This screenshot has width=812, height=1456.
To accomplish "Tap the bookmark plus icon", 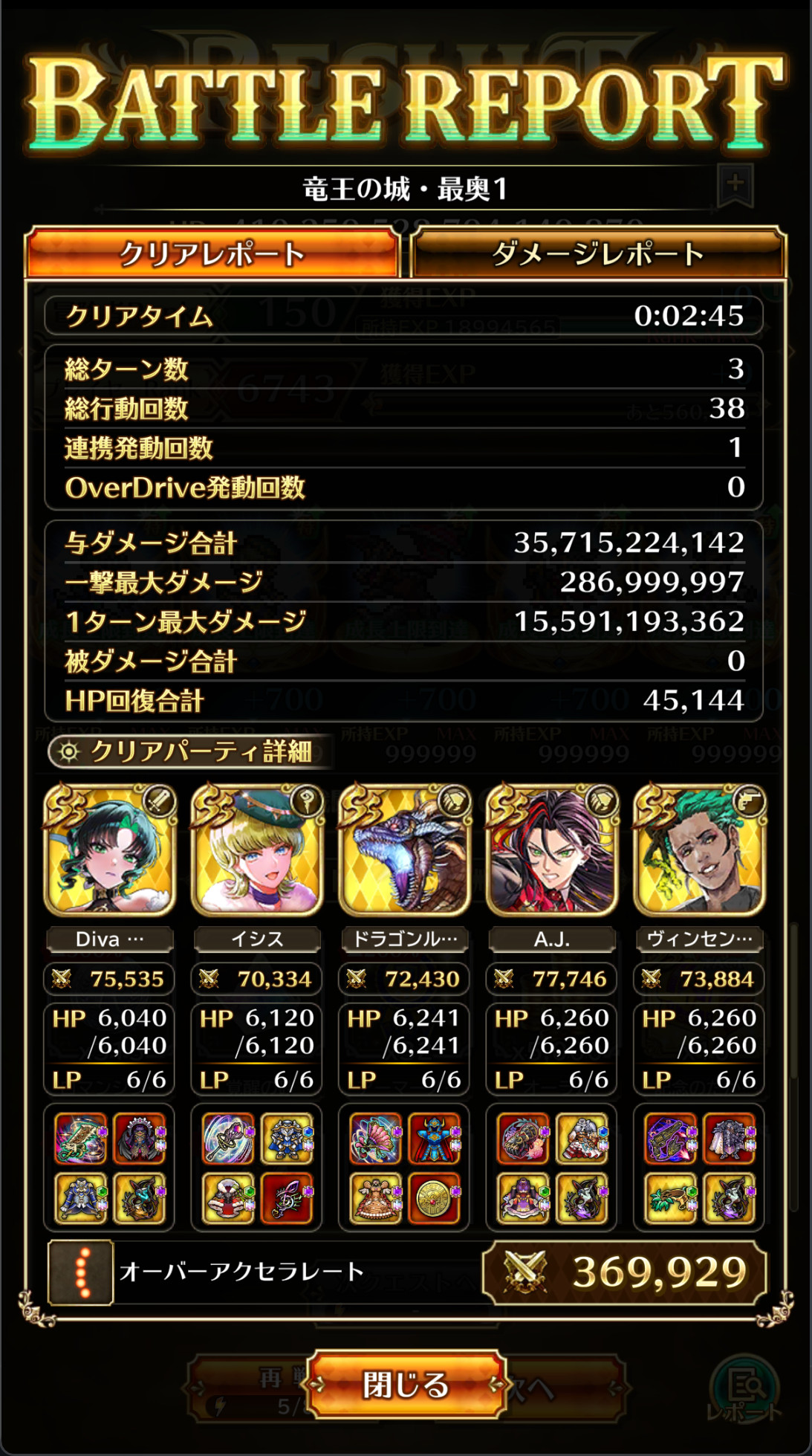I will (x=735, y=184).
